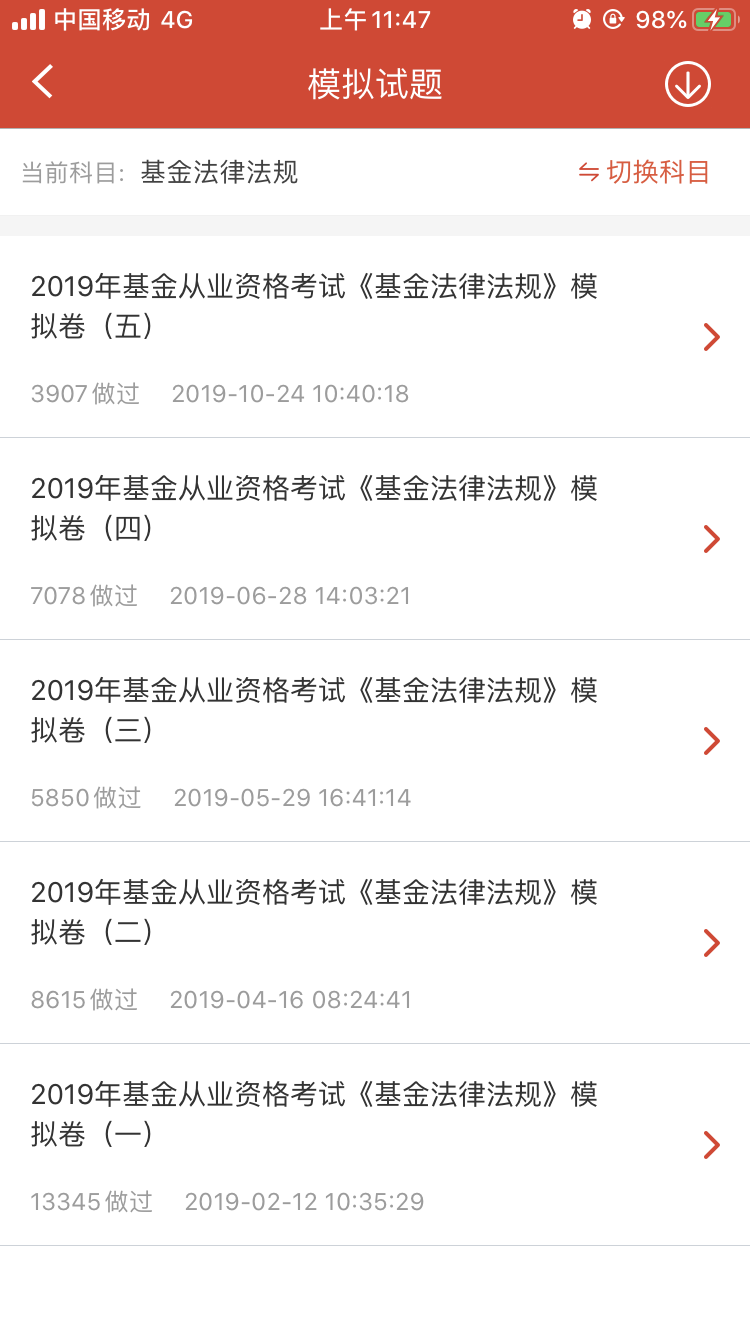Start the 模拟卷（二）mock exam

click(x=375, y=943)
